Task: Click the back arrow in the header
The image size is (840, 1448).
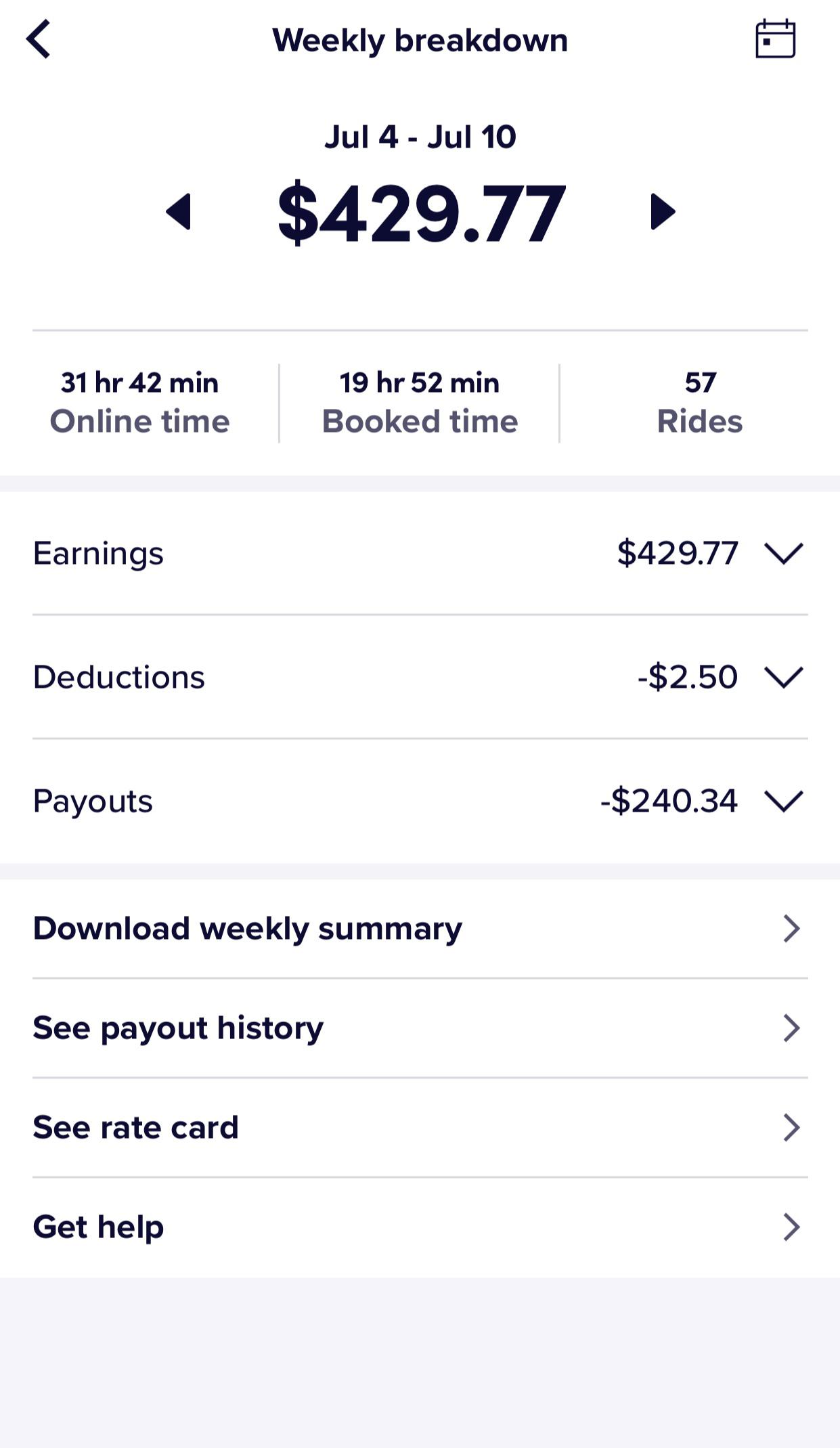Action: pyautogui.click(x=39, y=39)
